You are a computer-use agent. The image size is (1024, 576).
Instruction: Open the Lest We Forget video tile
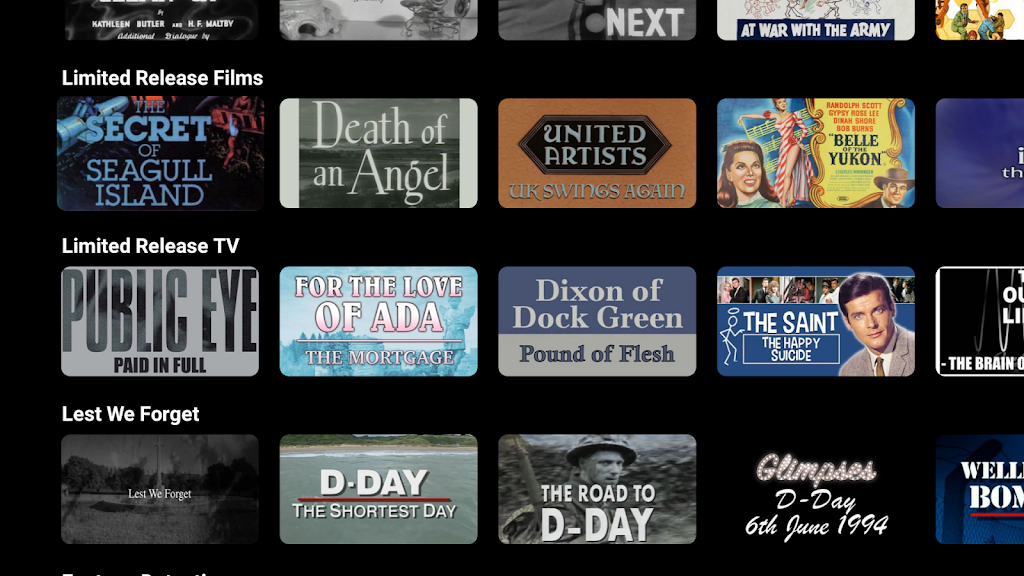point(160,489)
